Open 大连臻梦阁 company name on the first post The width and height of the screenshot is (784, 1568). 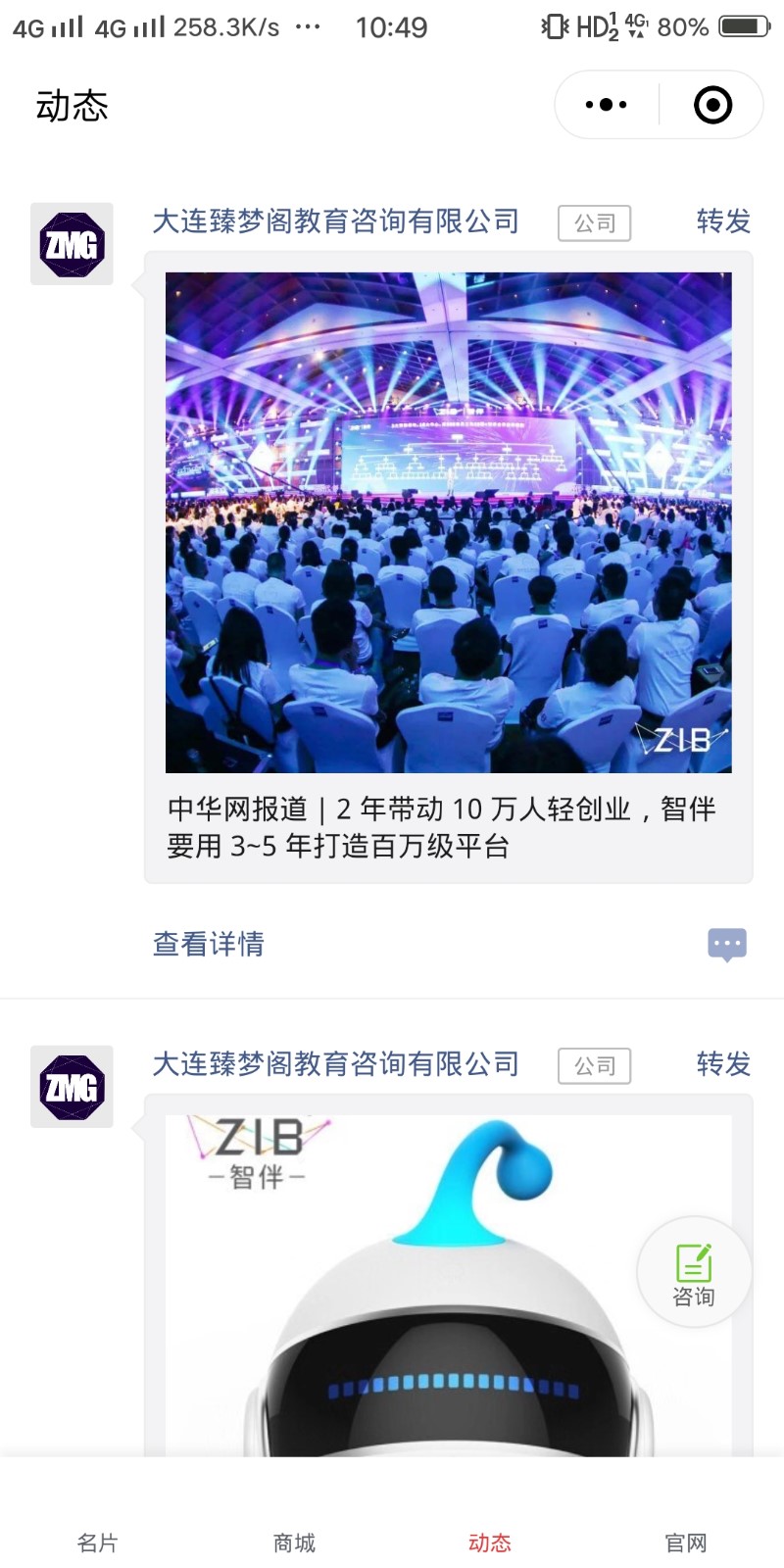[335, 221]
